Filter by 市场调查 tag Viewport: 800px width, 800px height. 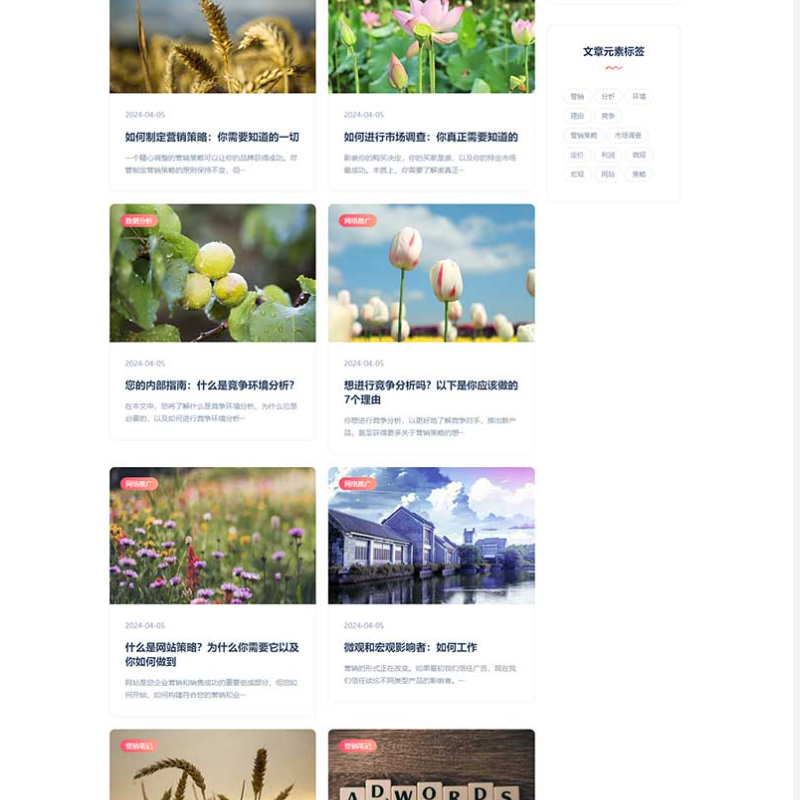pyautogui.click(x=628, y=135)
